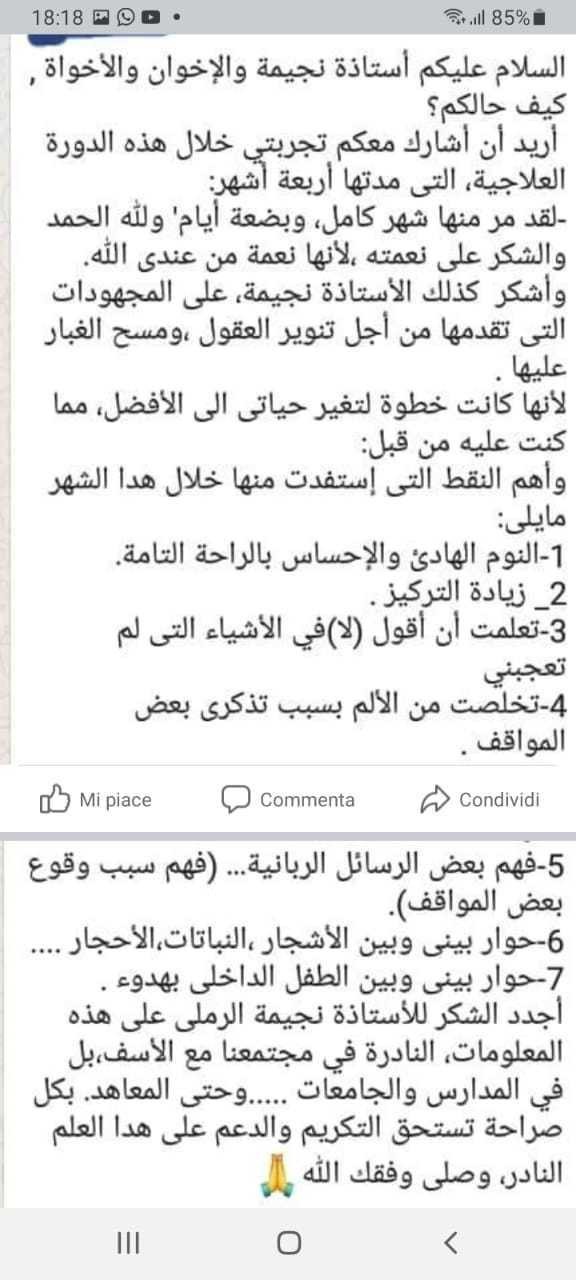Screen dimensions: 576x1280
Task: Go back using the system back button
Action: click(450, 1242)
